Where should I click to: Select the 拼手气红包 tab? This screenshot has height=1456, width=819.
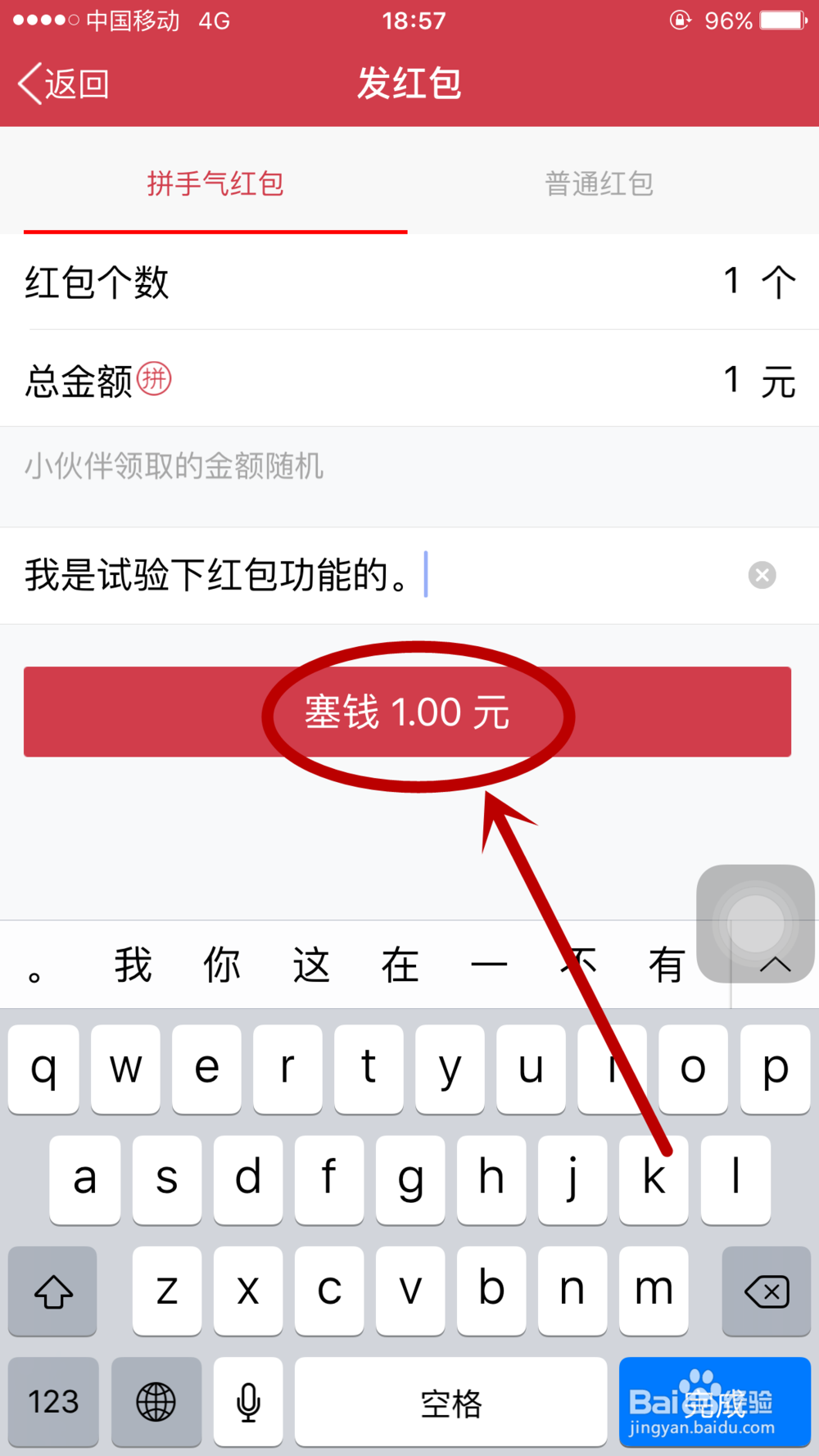(215, 183)
